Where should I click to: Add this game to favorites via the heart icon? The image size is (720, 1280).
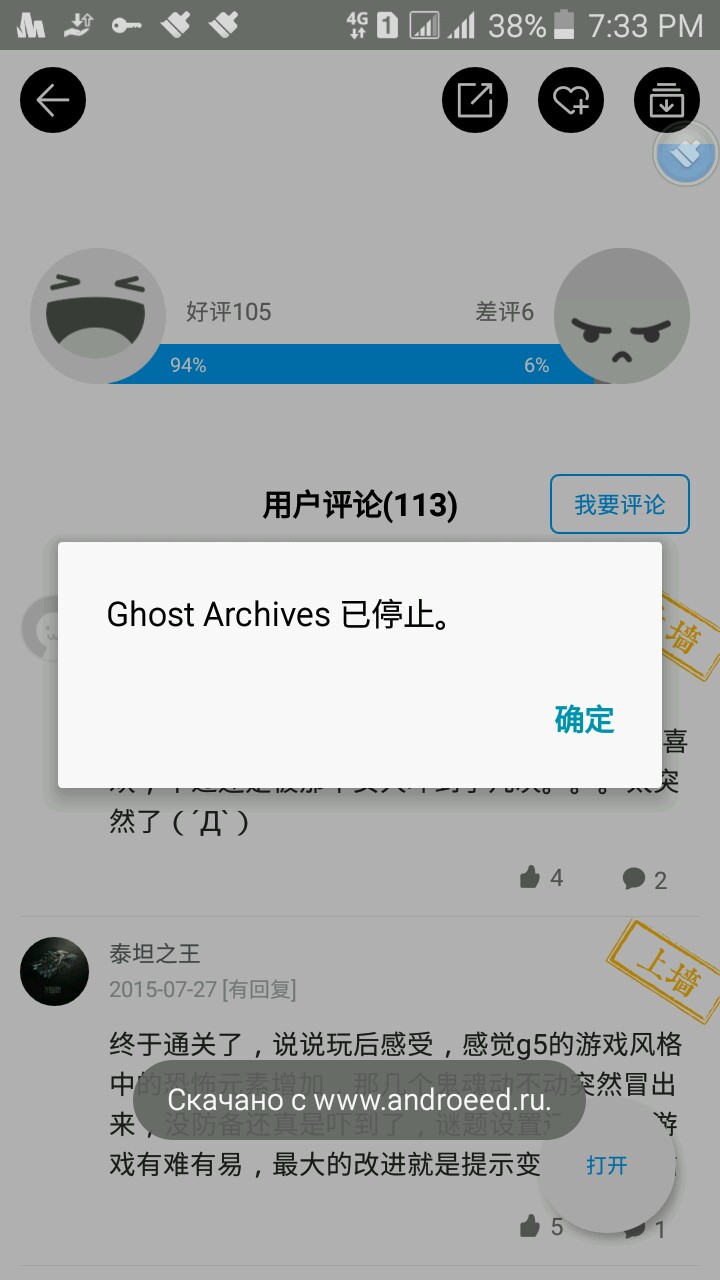571,101
